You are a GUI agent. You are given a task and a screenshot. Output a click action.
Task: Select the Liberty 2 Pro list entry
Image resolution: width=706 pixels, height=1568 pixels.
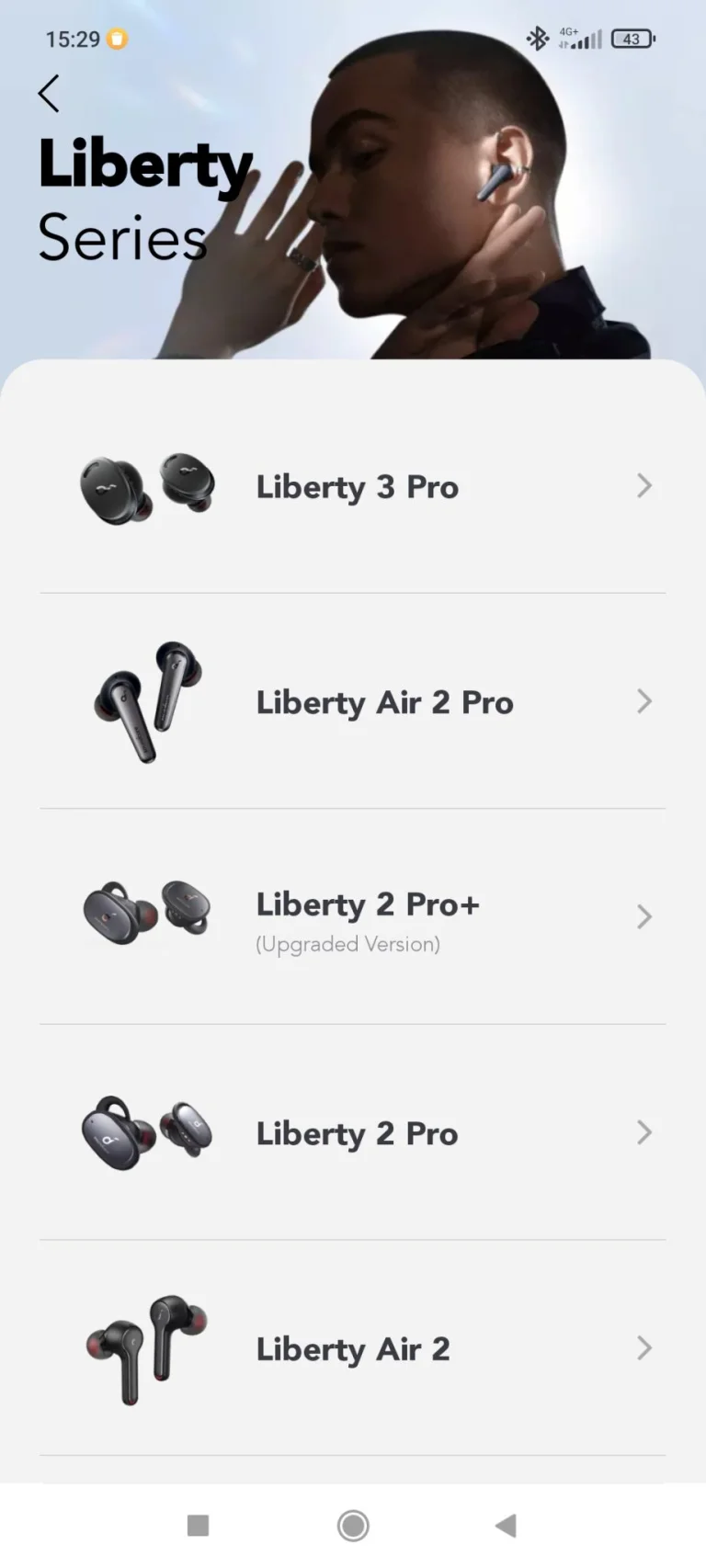[357, 1132]
